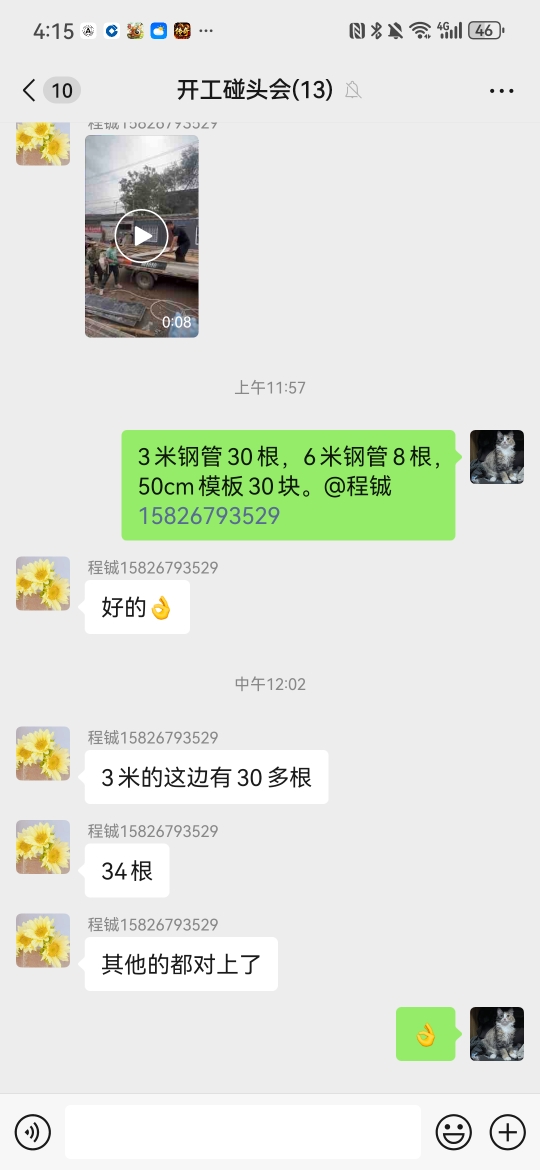Open 程铖's avatar beside 34根 message
The height and width of the screenshot is (1170, 540).
[43, 847]
